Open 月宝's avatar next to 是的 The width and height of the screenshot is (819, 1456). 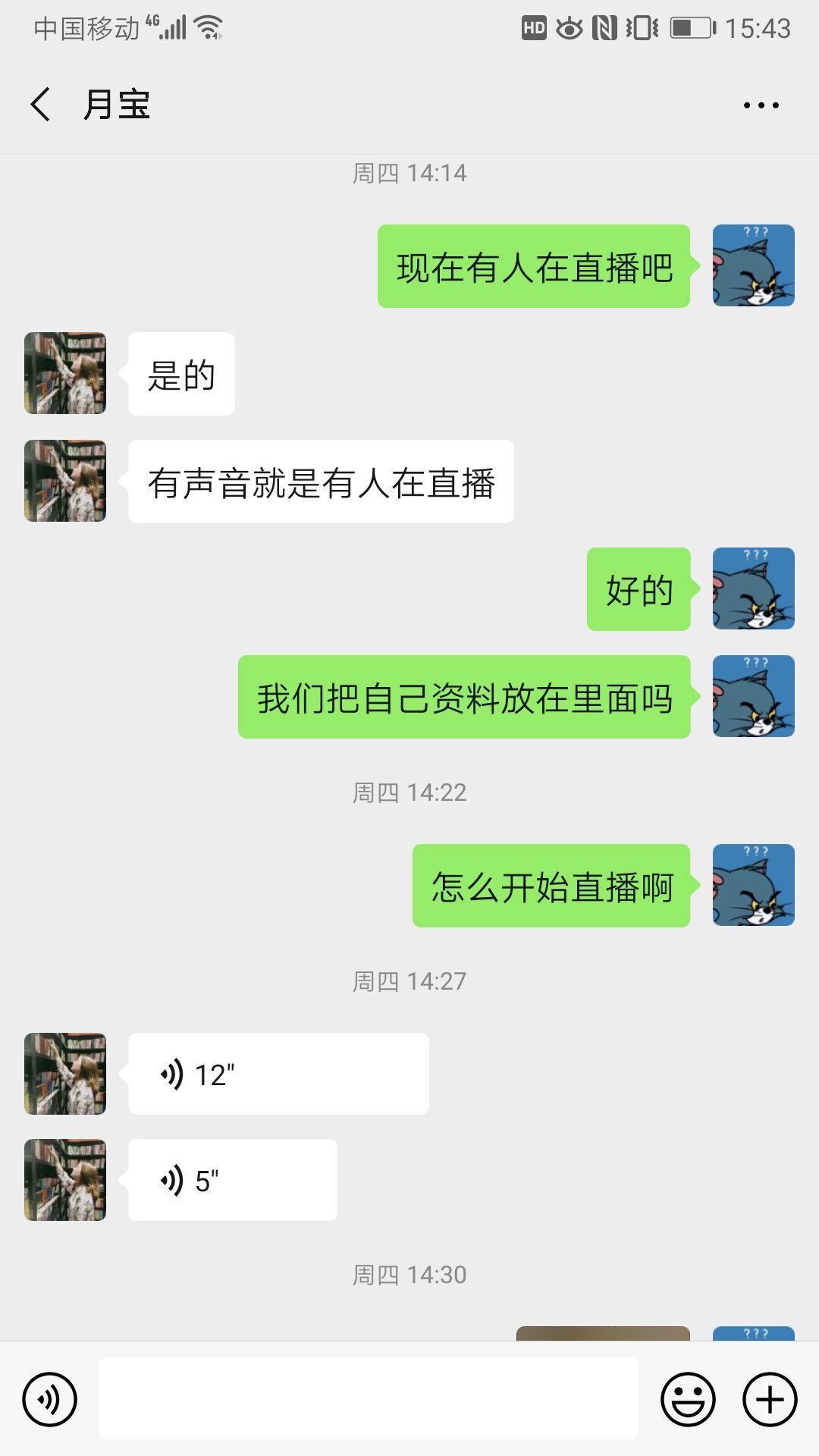65,373
